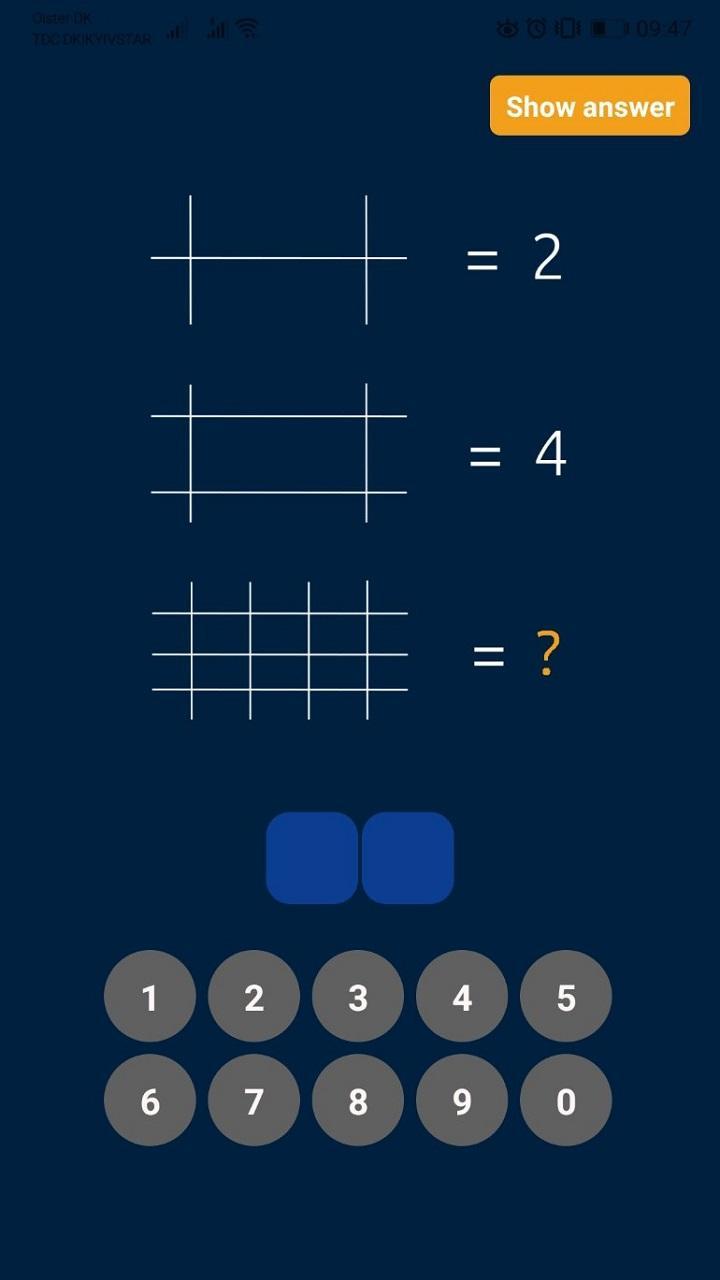The height and width of the screenshot is (1280, 720).
Task: Select the left answer input box
Action: (312, 858)
